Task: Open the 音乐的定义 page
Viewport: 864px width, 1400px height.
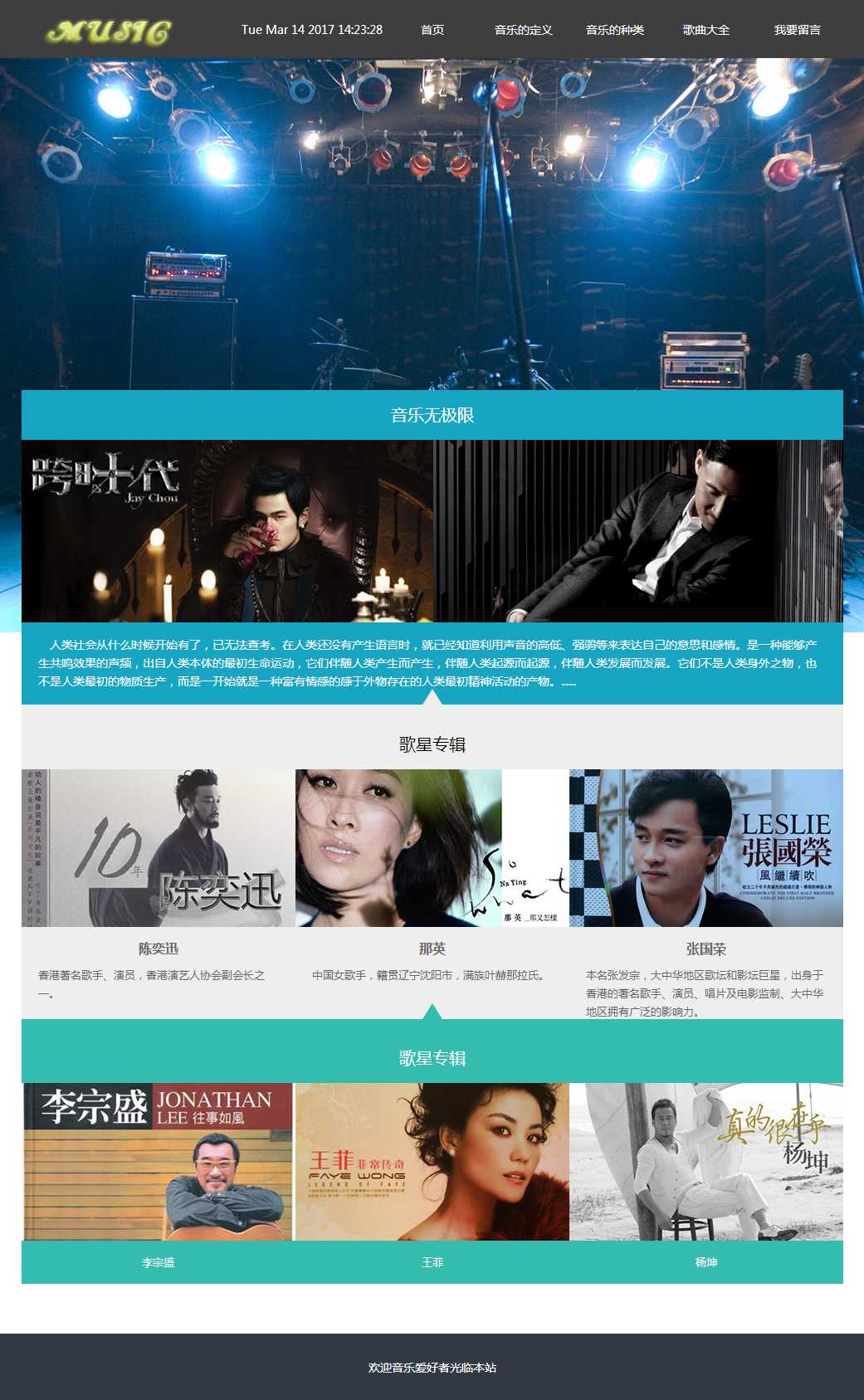Action: (523, 30)
